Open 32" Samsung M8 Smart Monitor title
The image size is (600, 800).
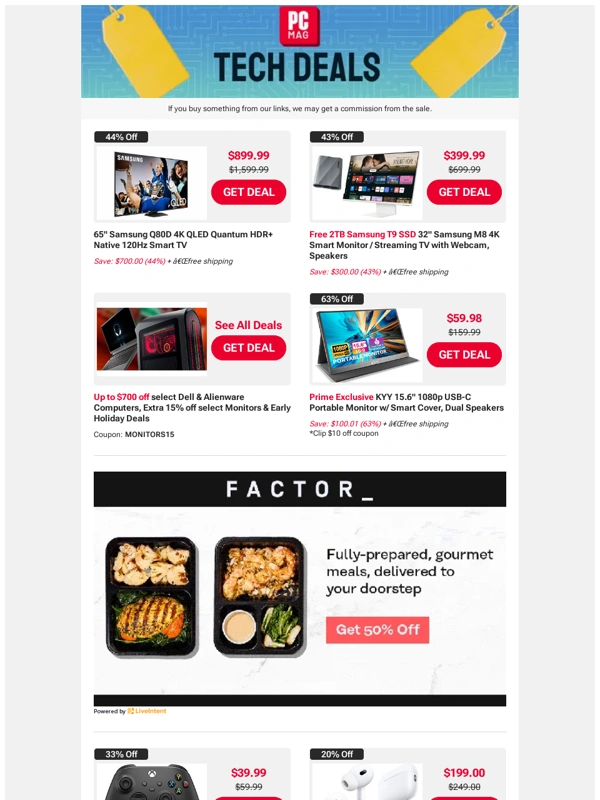(404, 245)
